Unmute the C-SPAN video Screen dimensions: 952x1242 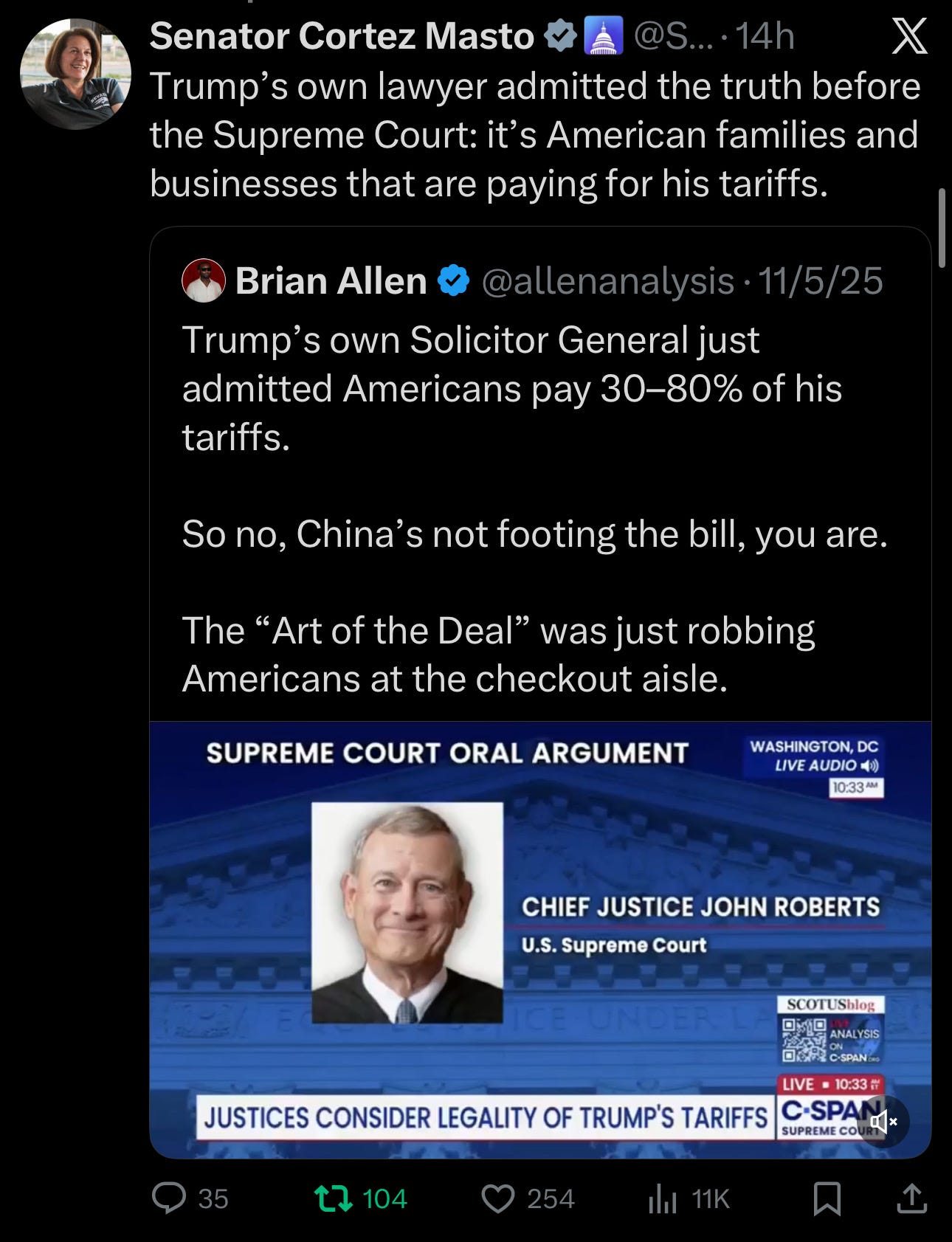[x=883, y=1122]
